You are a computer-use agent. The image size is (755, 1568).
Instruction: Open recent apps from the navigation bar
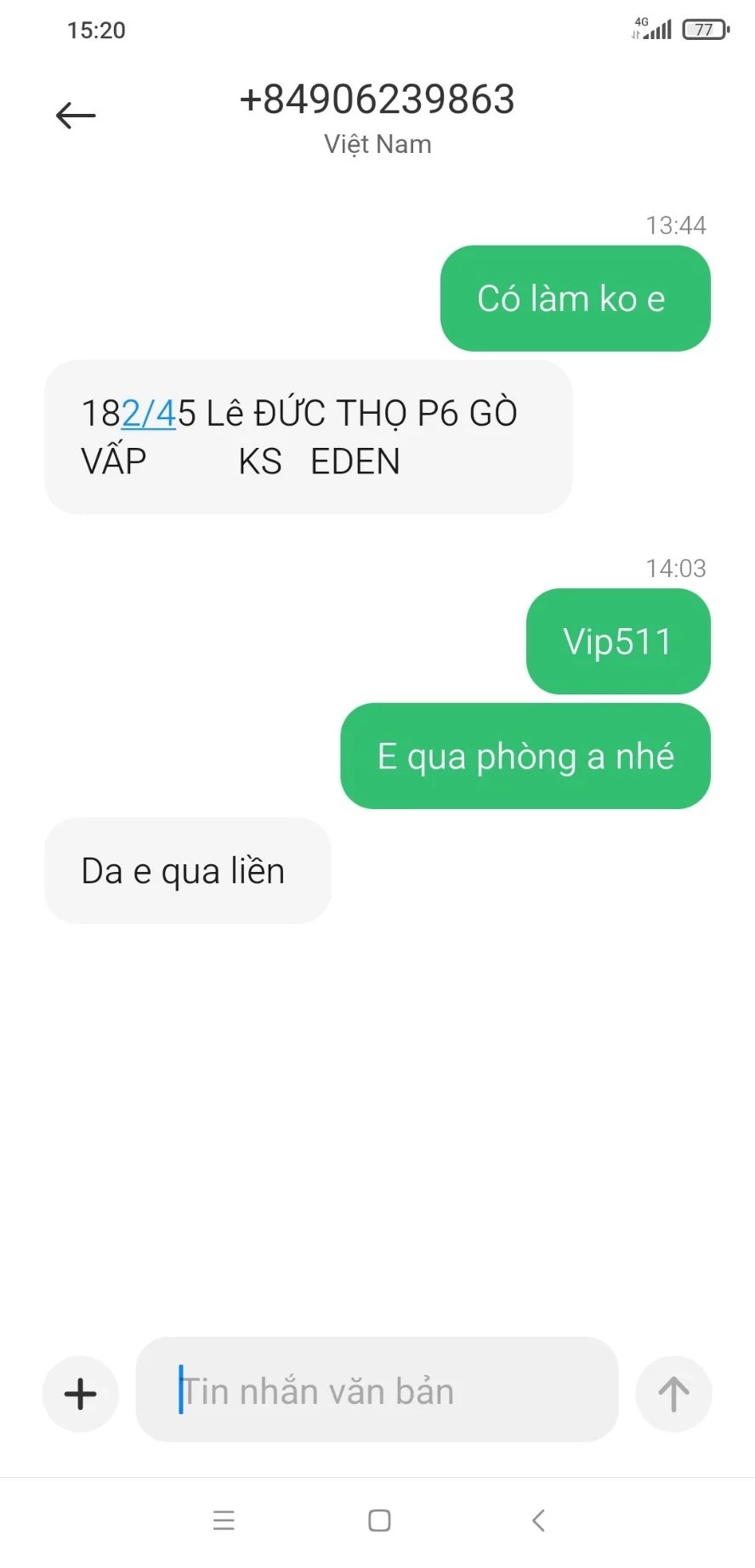click(x=224, y=1520)
